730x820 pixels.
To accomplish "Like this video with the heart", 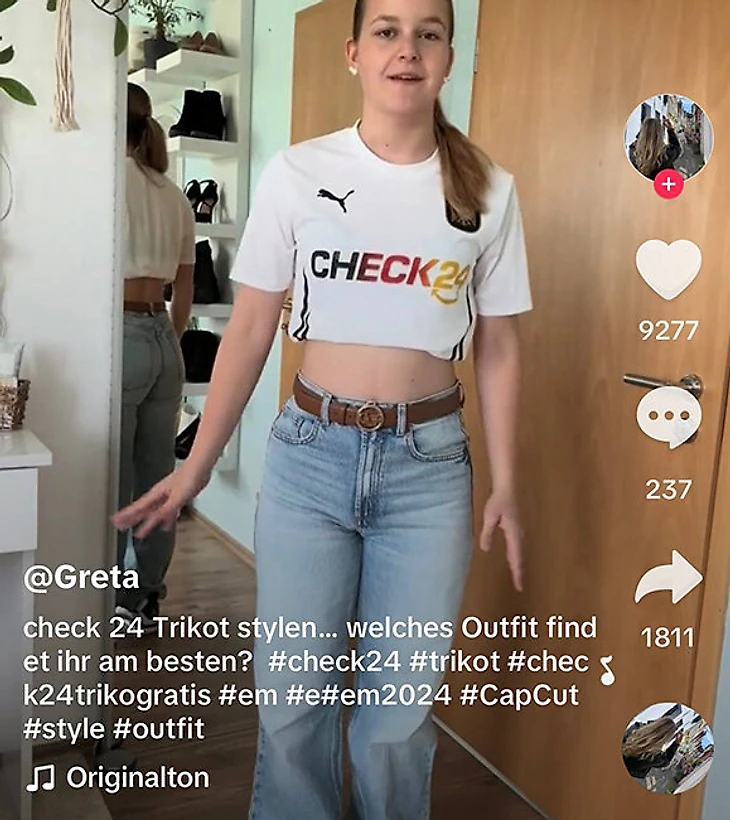I will coord(668,270).
